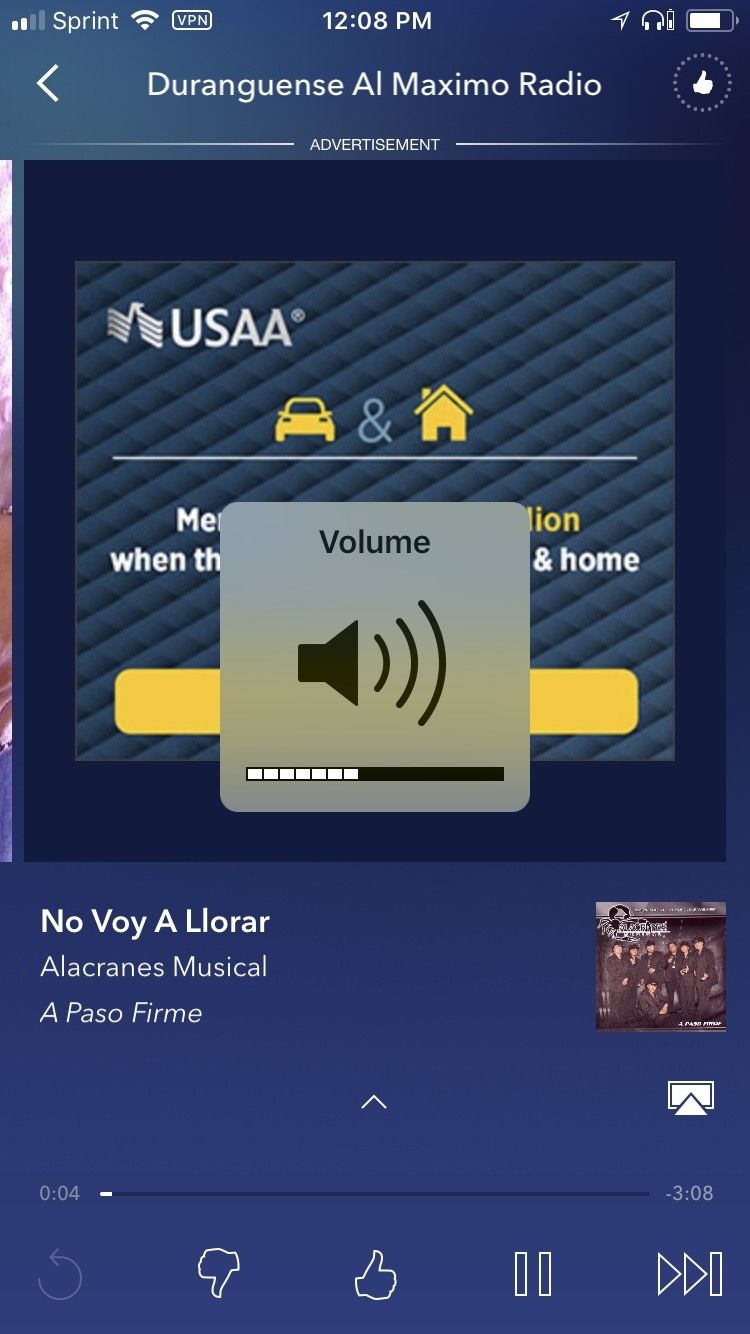This screenshot has width=750, height=1334.
Task: Replay the current track
Action: pos(59,1275)
